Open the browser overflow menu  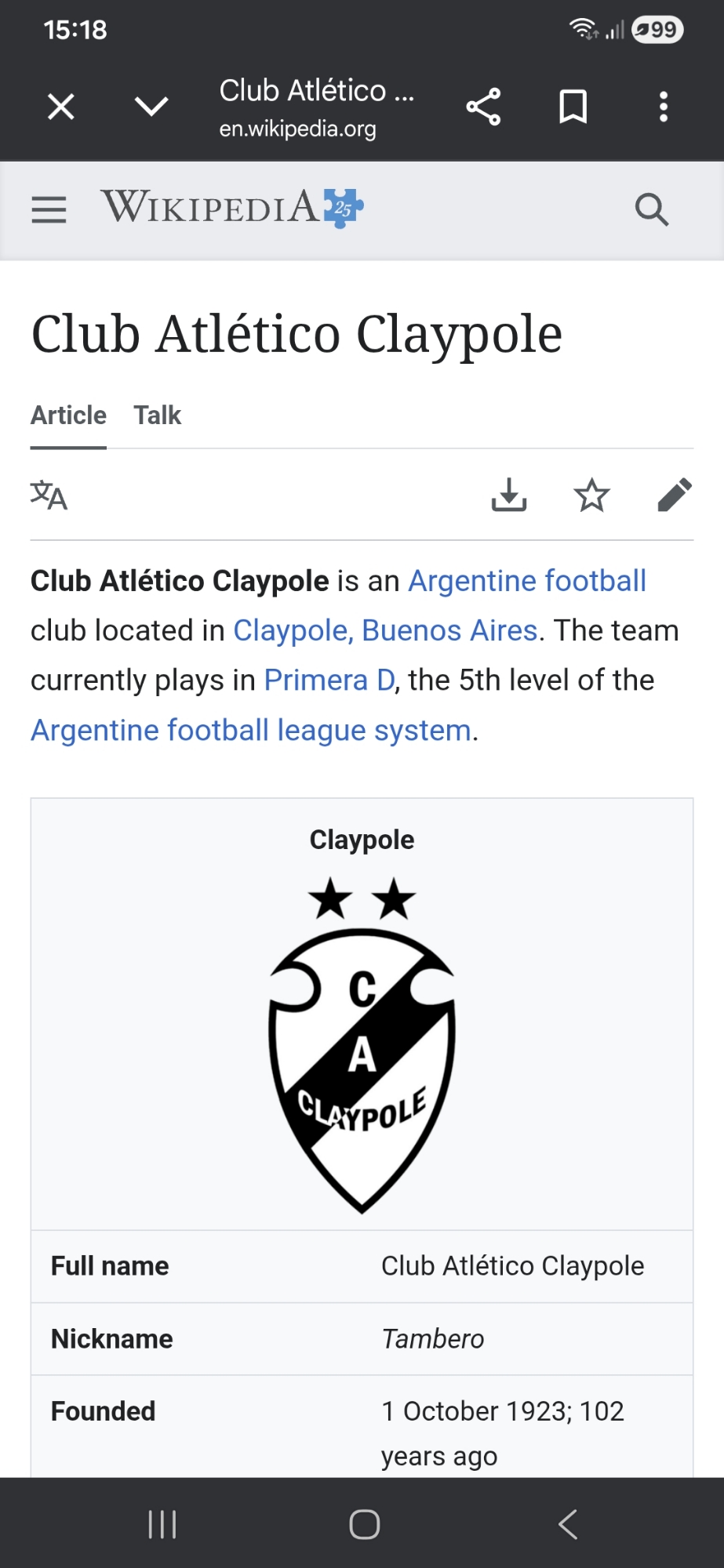pyautogui.click(x=664, y=107)
